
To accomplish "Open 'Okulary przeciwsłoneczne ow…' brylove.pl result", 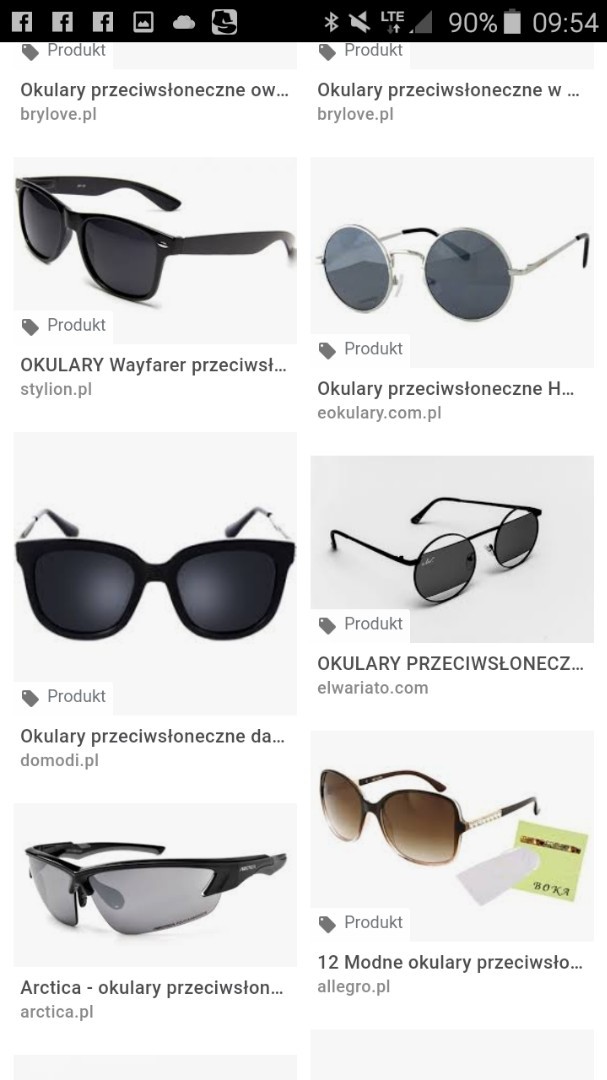I will 154,90.
